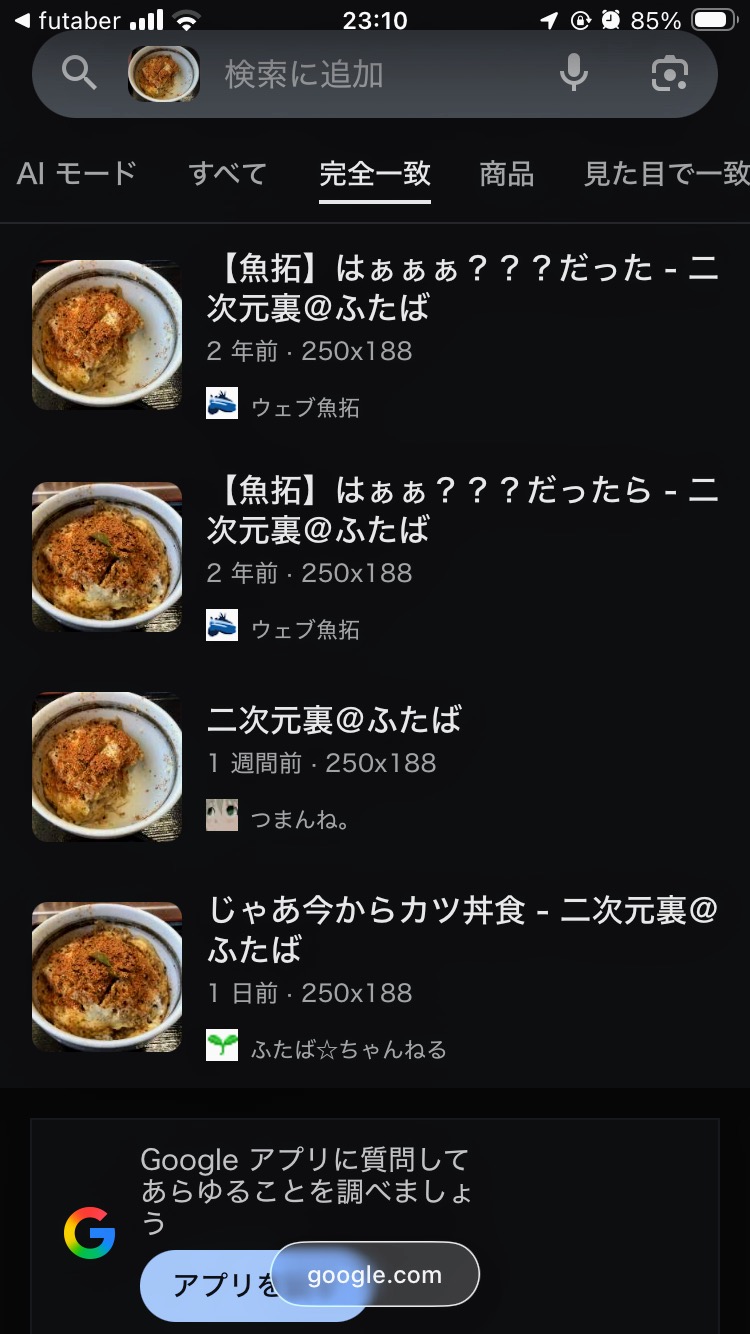Select the 完全一致 tab
The width and height of the screenshot is (750, 1334).
pos(375,174)
